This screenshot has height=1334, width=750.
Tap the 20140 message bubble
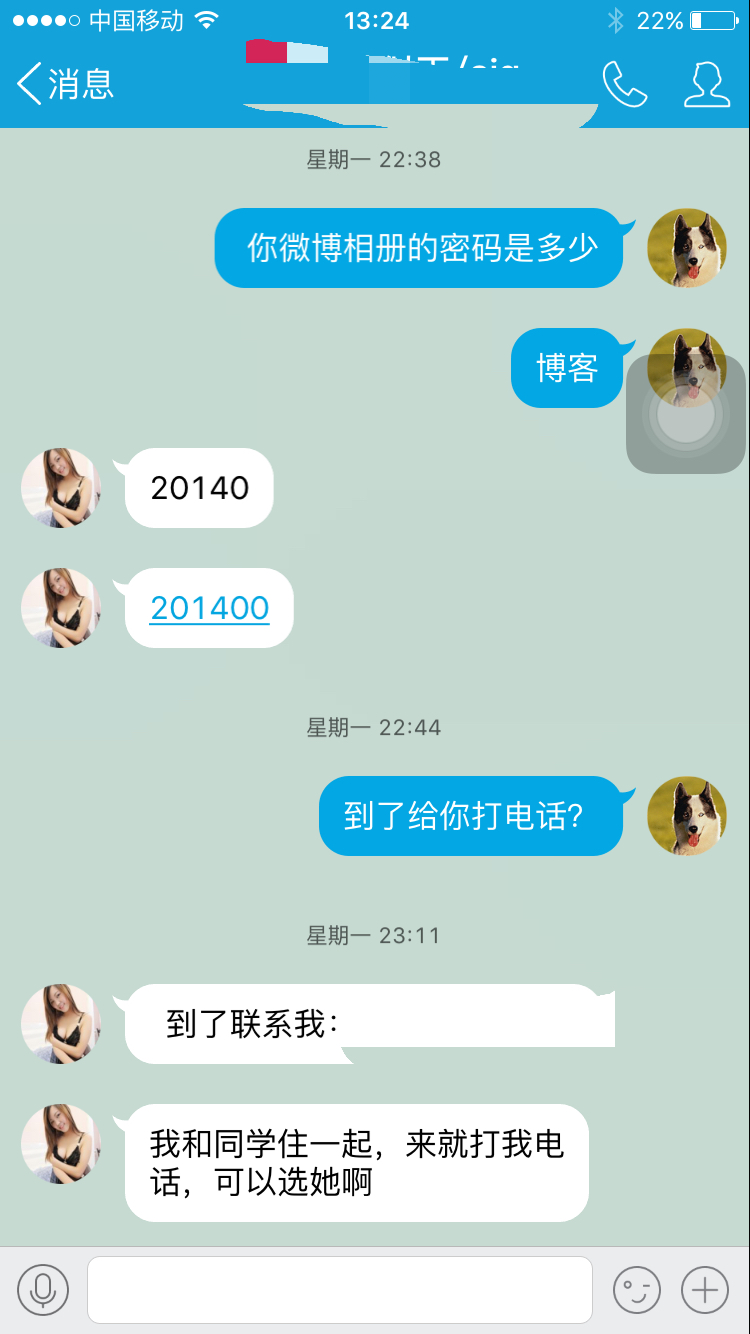[198, 489]
